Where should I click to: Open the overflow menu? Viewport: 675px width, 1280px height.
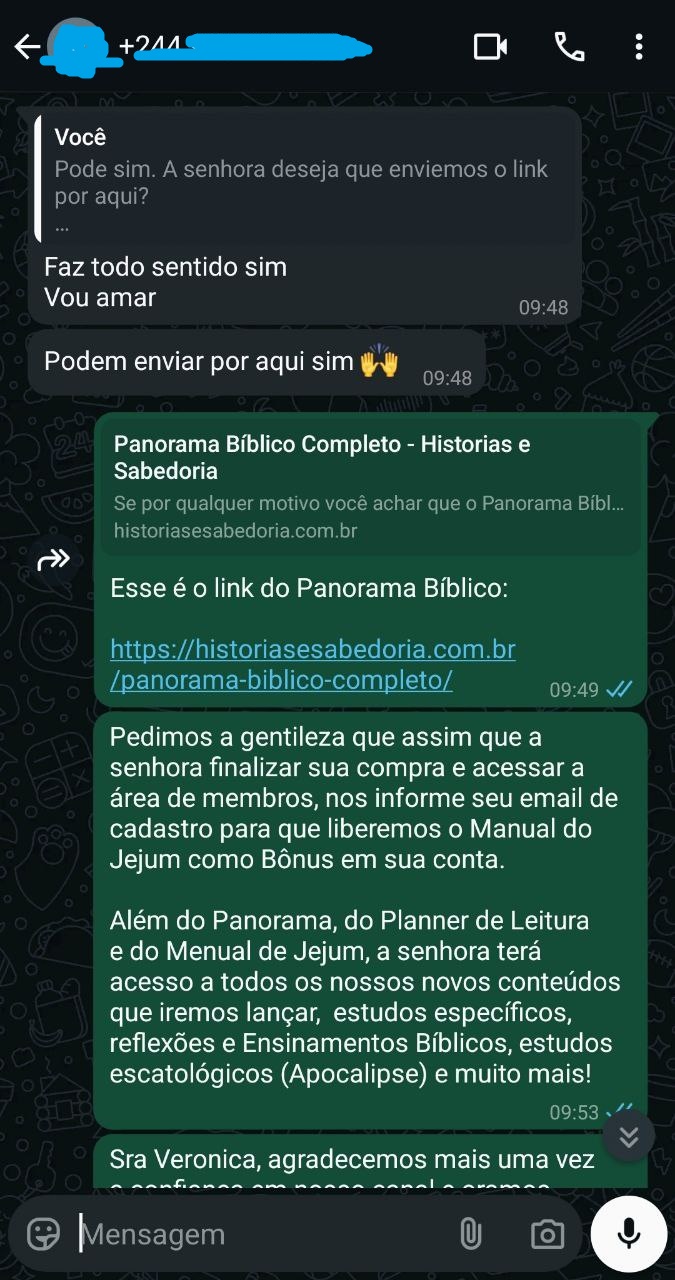(x=639, y=47)
